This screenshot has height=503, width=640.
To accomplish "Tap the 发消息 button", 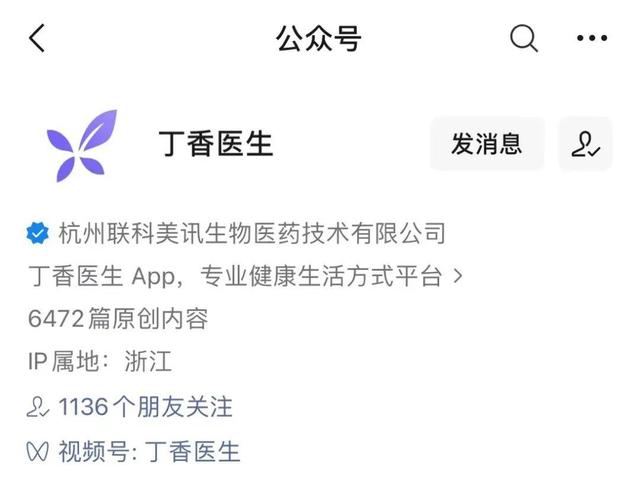I will 487,144.
